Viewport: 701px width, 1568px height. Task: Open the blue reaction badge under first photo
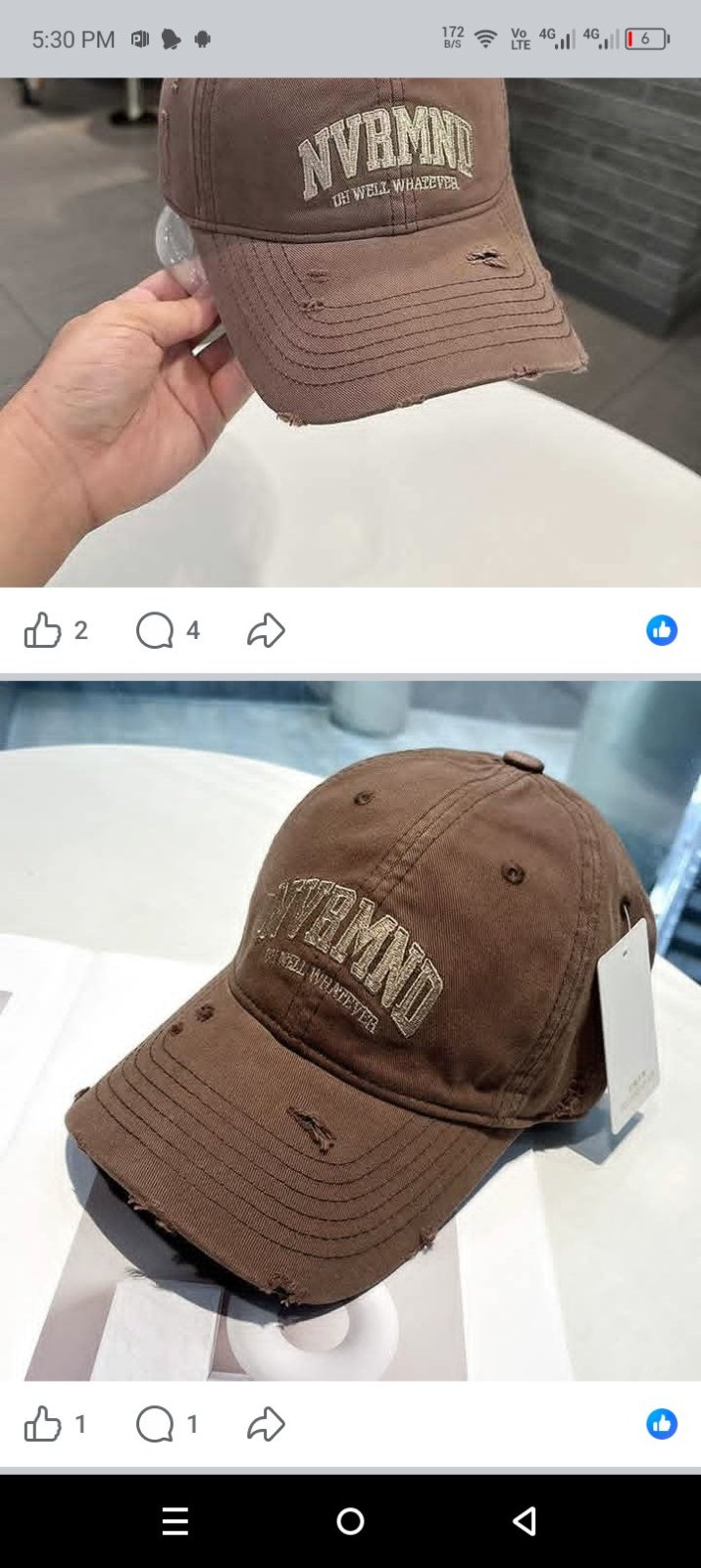(662, 630)
